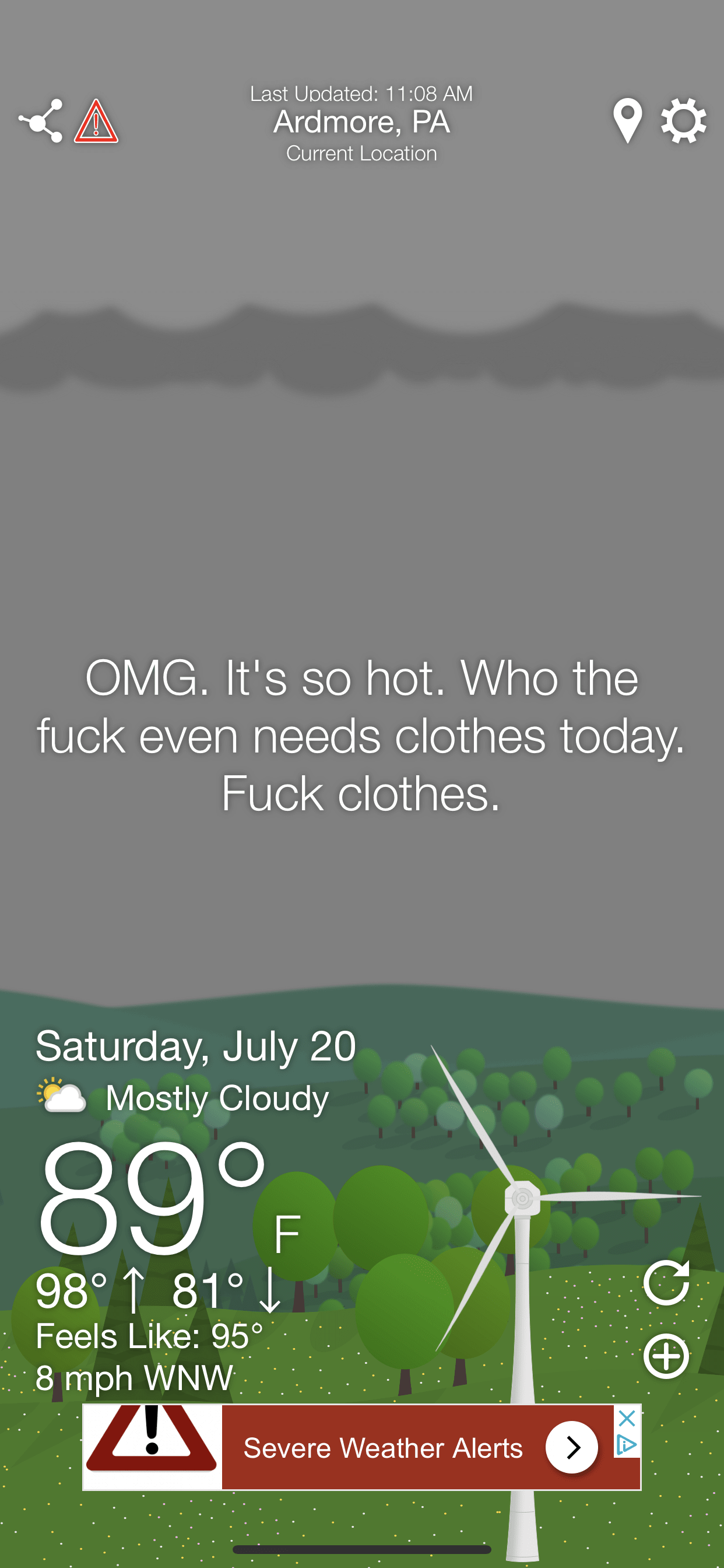Close the ad banner
Viewport: 724px width, 1568px height.
[627, 1418]
